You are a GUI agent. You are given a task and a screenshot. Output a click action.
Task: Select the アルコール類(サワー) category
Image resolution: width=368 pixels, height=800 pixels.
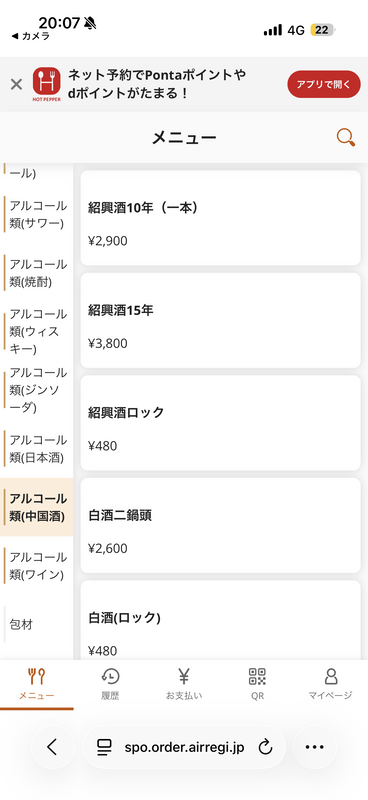37,214
